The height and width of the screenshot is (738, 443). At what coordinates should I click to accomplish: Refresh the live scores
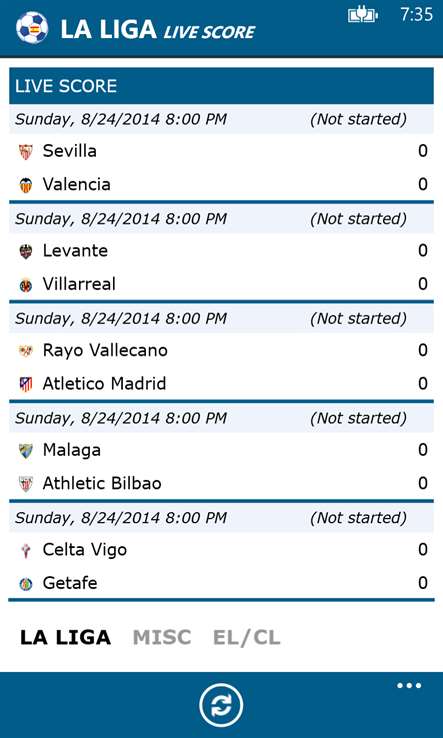221,705
